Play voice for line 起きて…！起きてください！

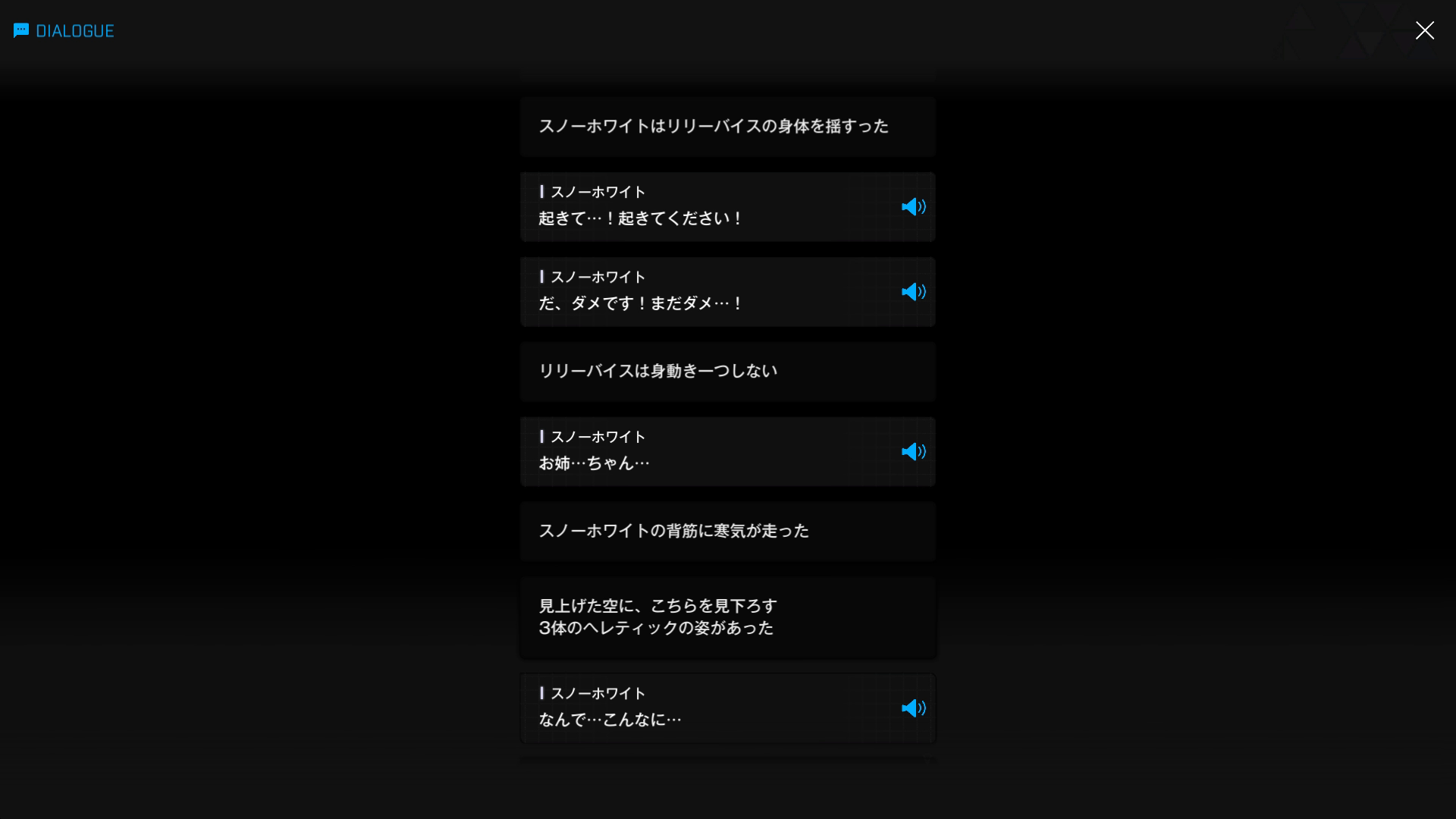(x=913, y=207)
